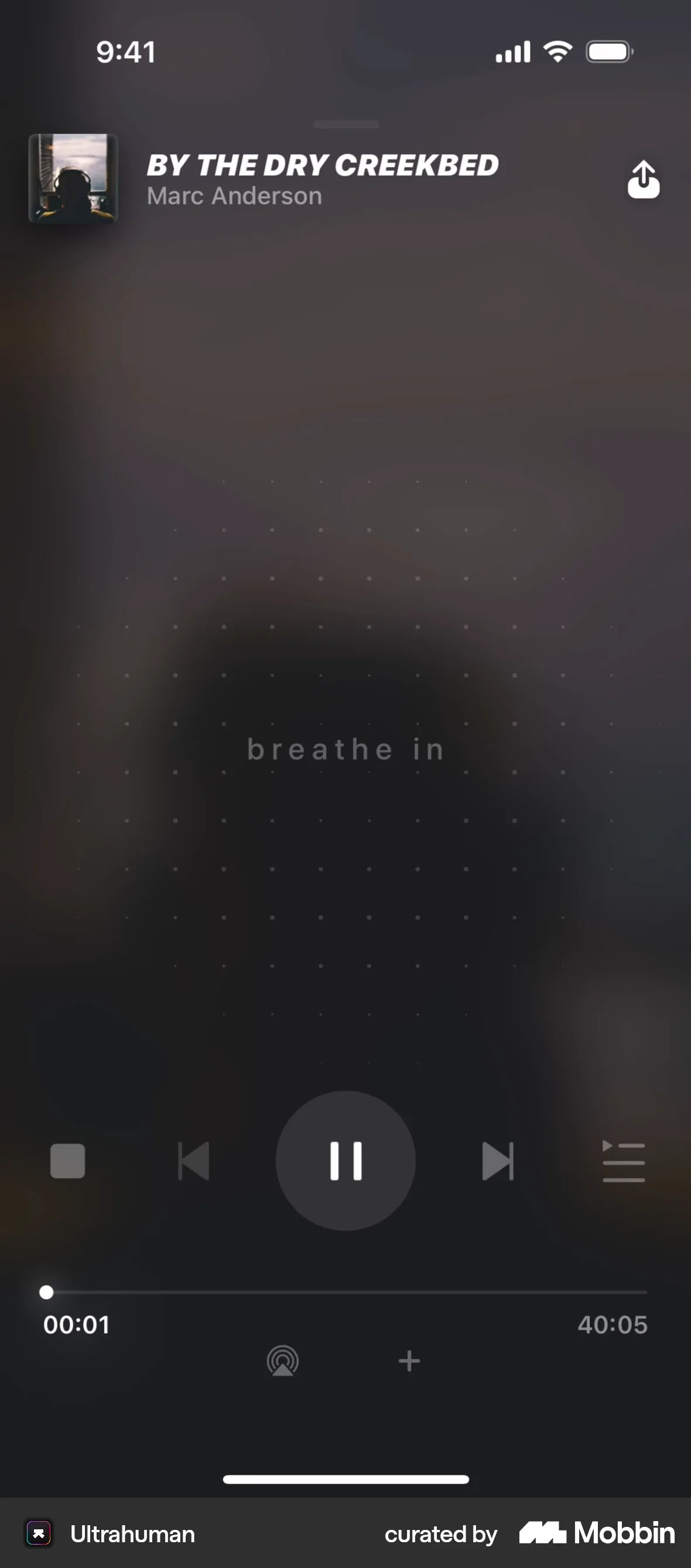Skip to the next track
691x1568 pixels.
(x=499, y=1161)
